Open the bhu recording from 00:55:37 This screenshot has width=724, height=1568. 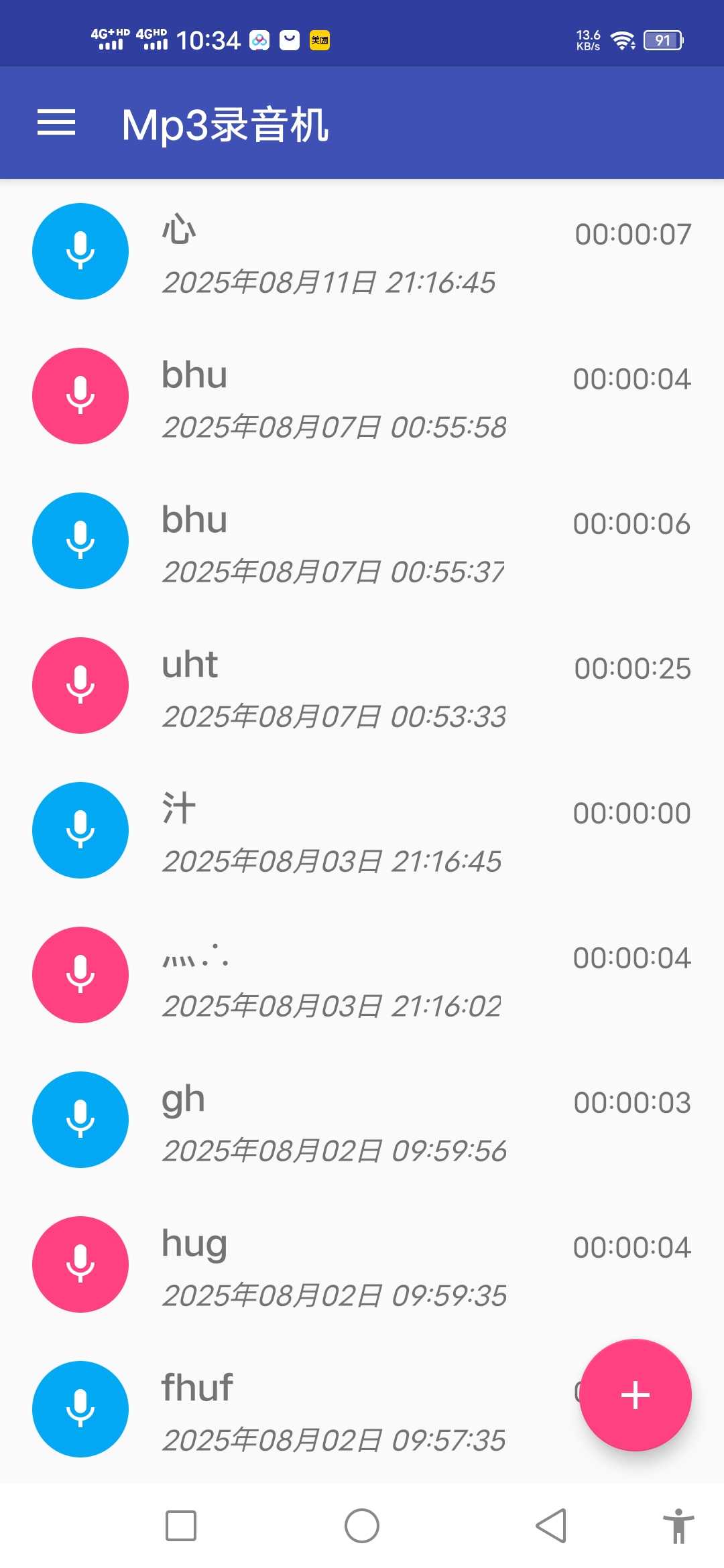click(362, 541)
